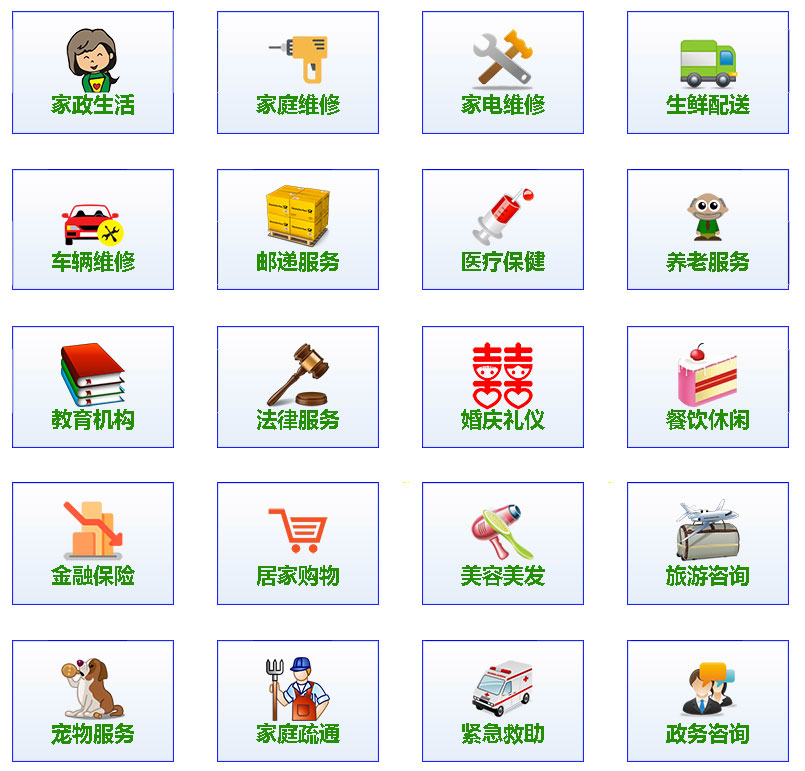Open 车辆维修 category
The width and height of the screenshot is (805, 771).
coord(93,230)
